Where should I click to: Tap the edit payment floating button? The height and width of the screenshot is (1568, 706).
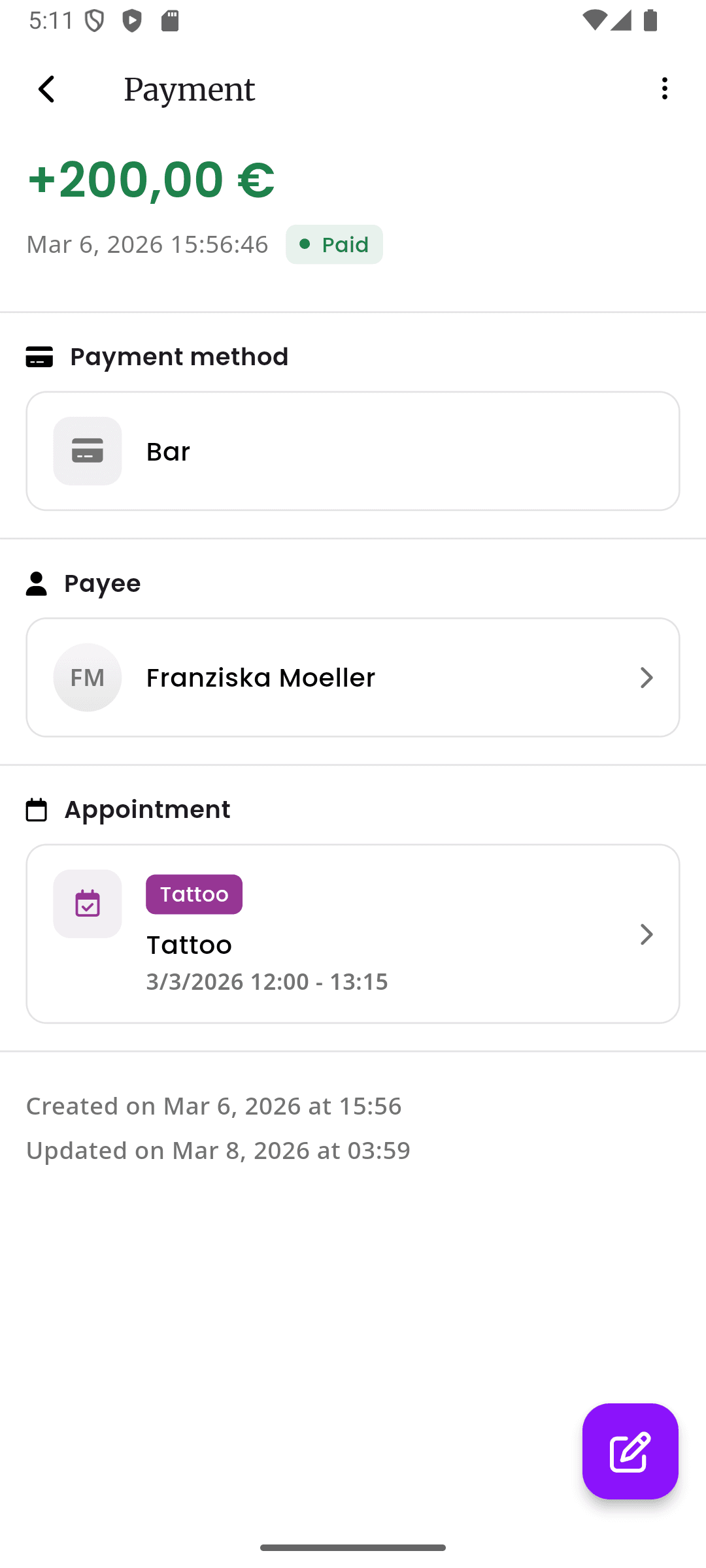click(630, 1452)
